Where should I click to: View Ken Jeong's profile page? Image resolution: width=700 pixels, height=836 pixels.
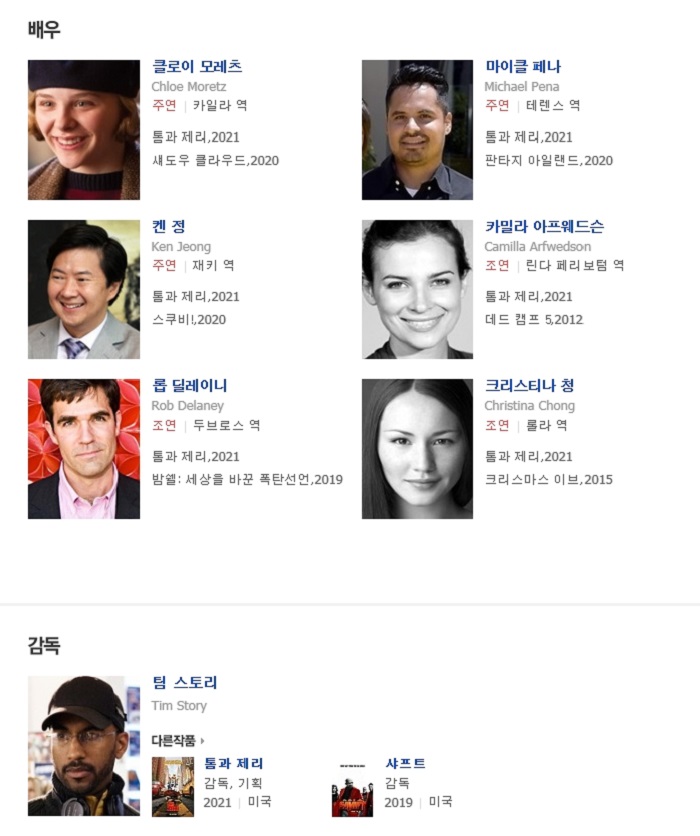point(168,227)
